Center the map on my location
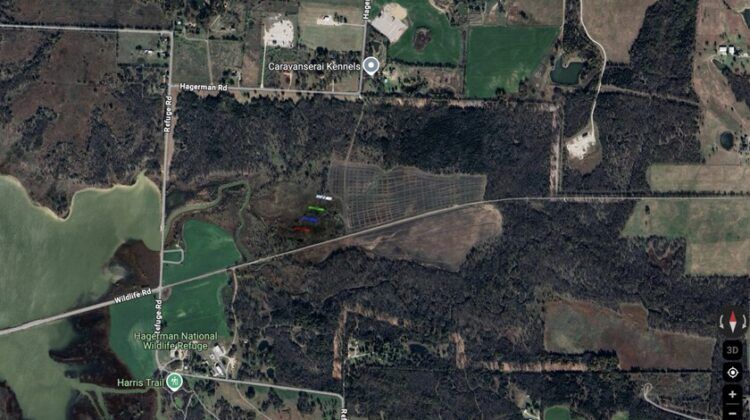 click(732, 373)
